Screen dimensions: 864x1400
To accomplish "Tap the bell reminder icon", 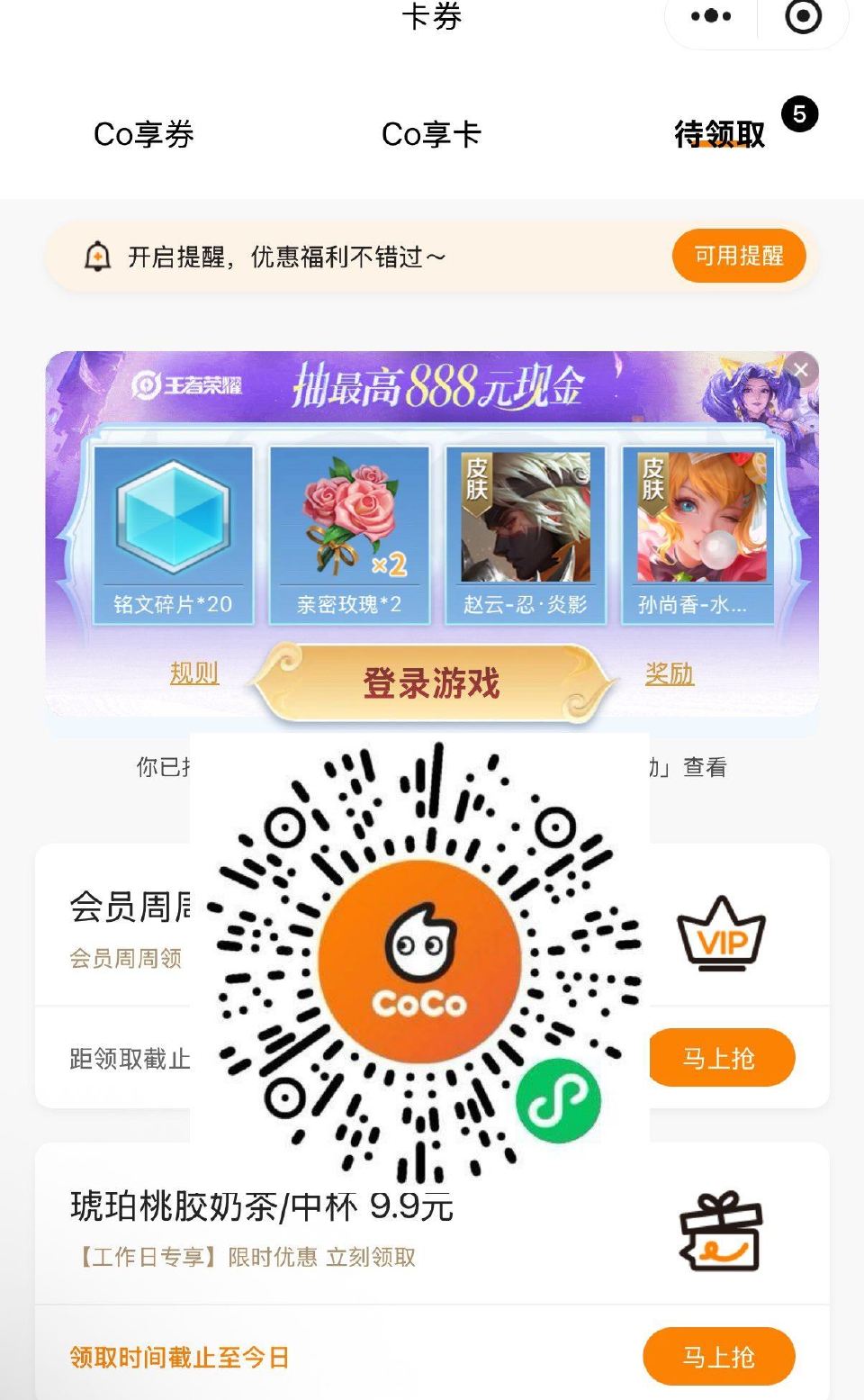I will (96, 253).
